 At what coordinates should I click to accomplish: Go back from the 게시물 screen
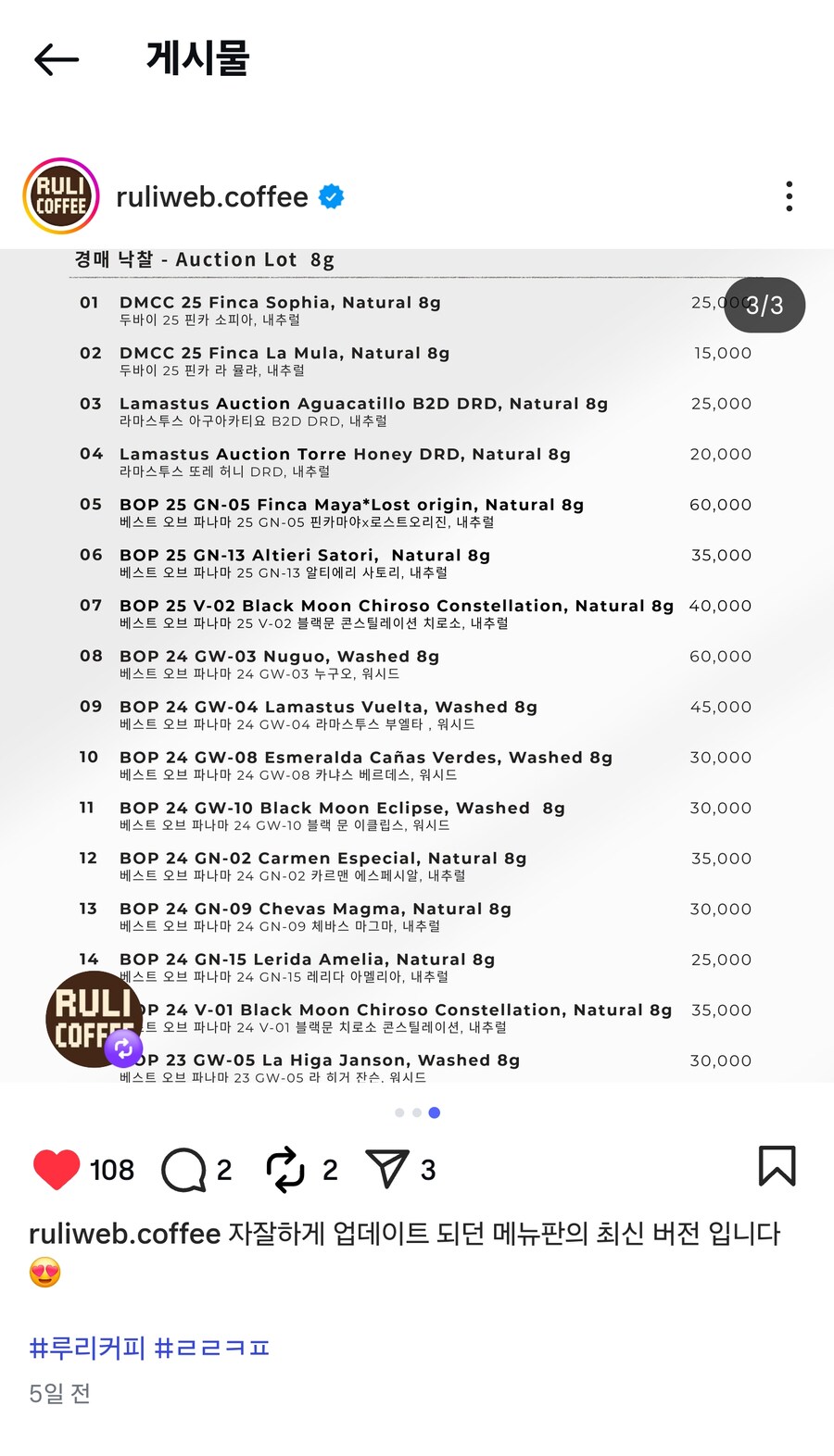(57, 60)
